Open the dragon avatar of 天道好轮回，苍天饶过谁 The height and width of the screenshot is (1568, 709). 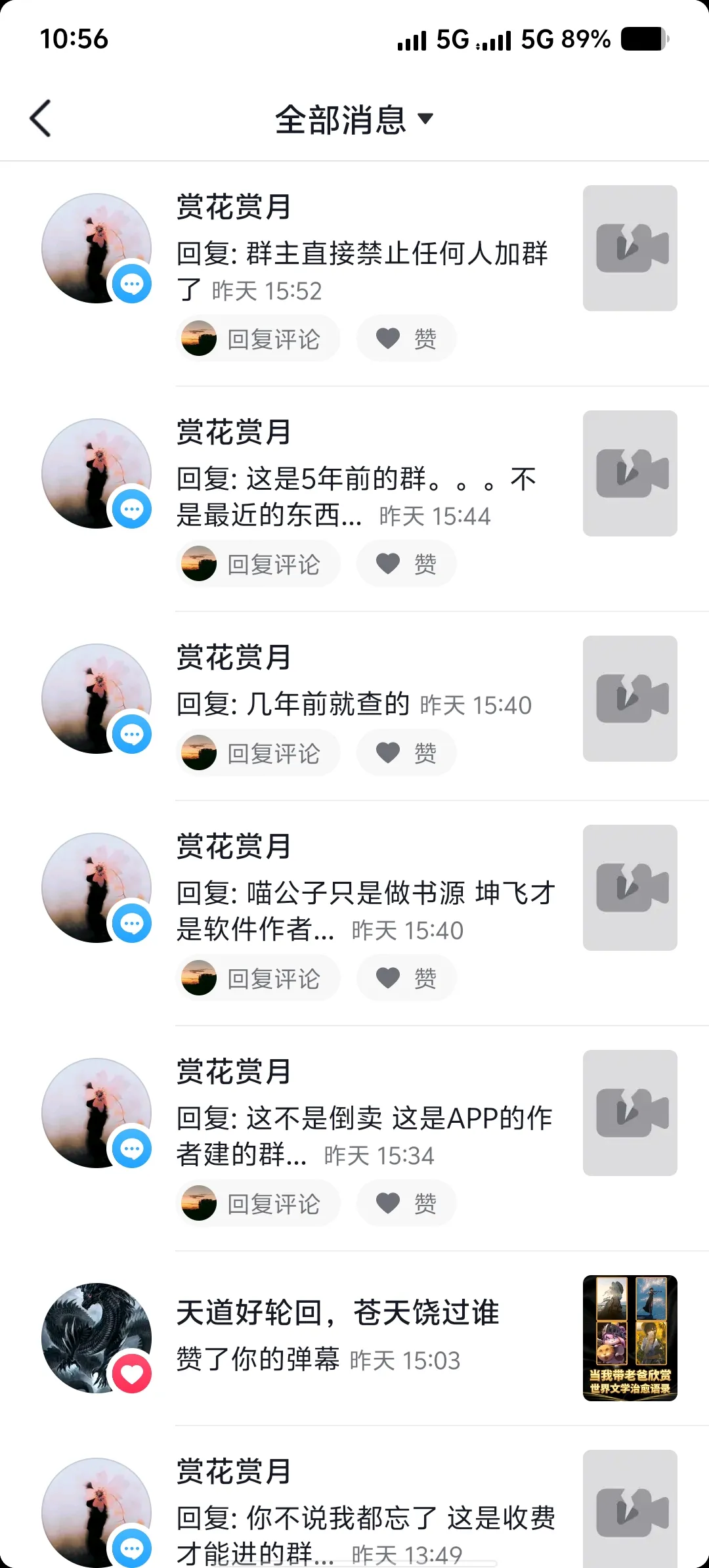[96, 1338]
